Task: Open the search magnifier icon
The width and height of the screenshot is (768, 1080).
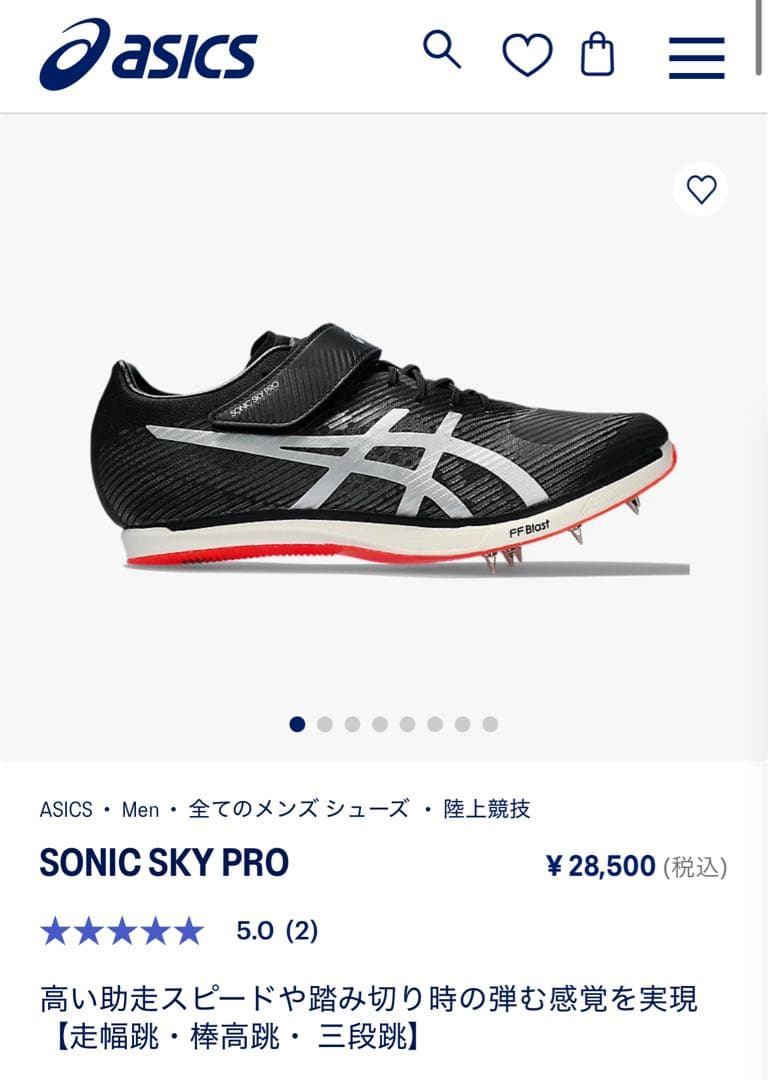Action: [442, 50]
